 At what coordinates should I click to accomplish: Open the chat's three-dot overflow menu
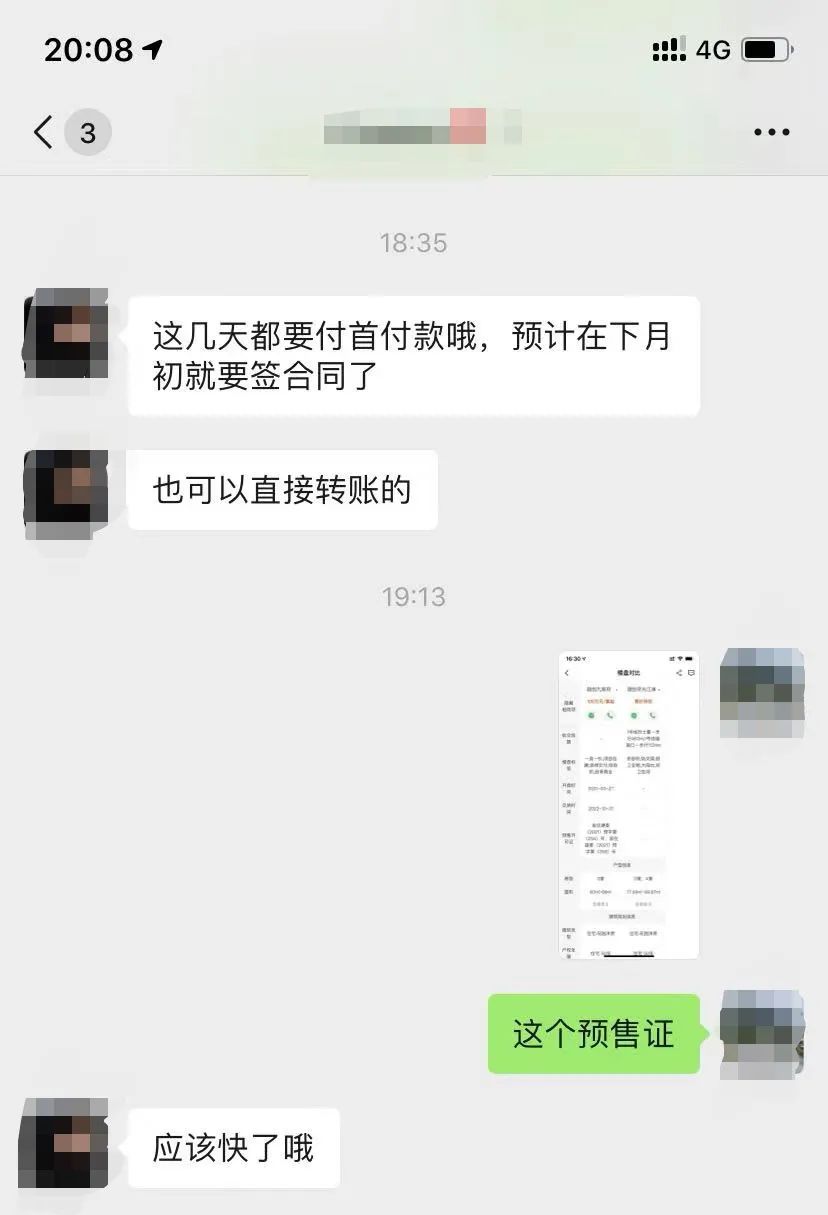pos(771,132)
